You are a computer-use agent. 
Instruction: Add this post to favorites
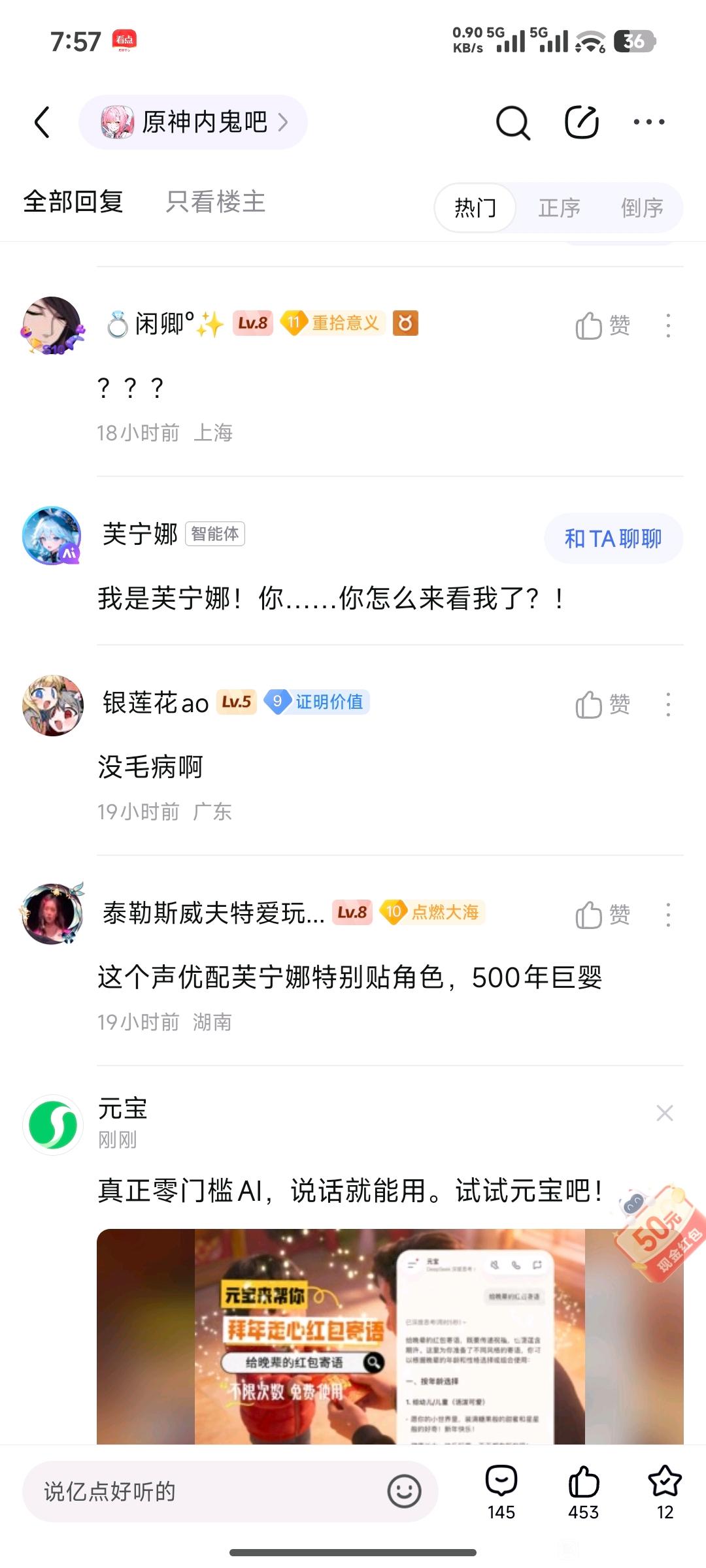[665, 1491]
